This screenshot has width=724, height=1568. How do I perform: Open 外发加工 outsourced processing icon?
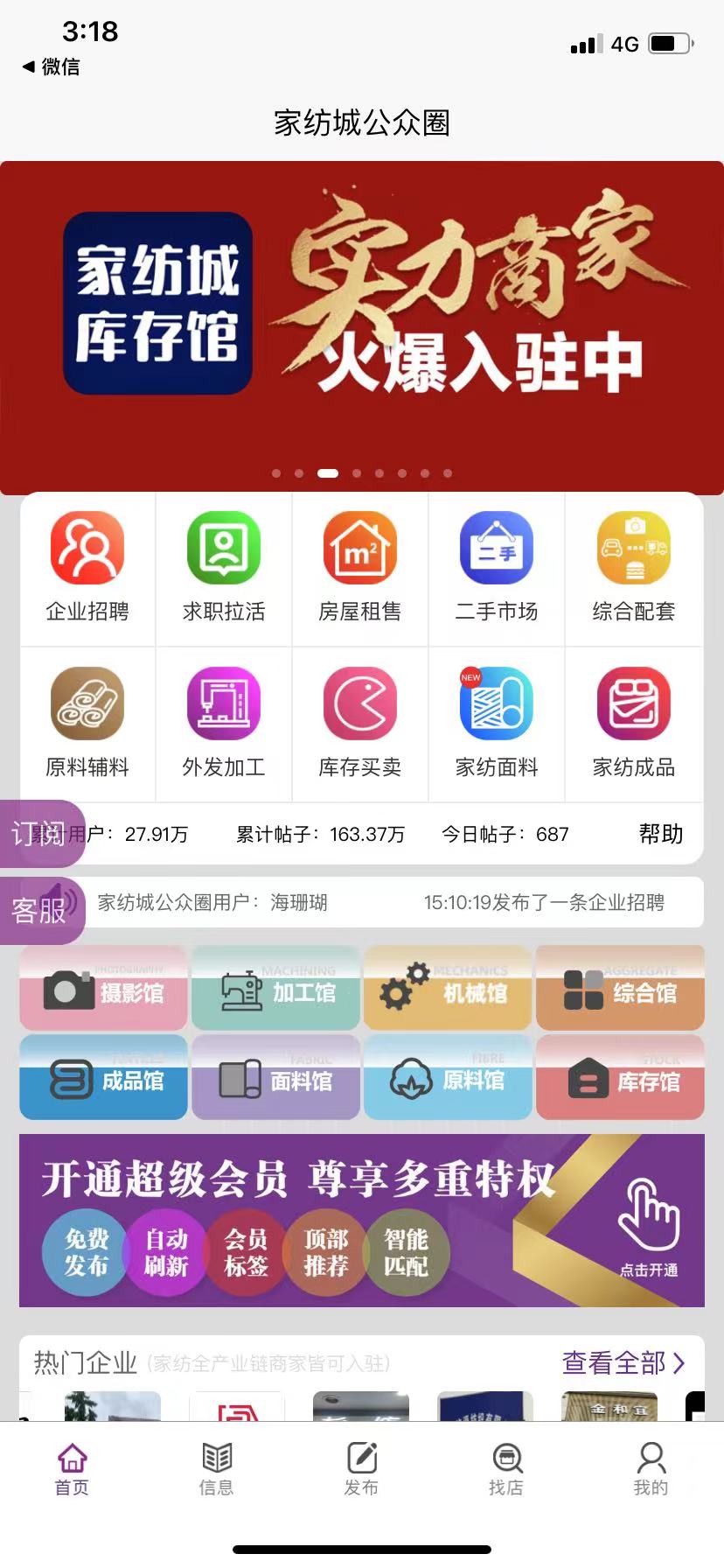point(223,723)
